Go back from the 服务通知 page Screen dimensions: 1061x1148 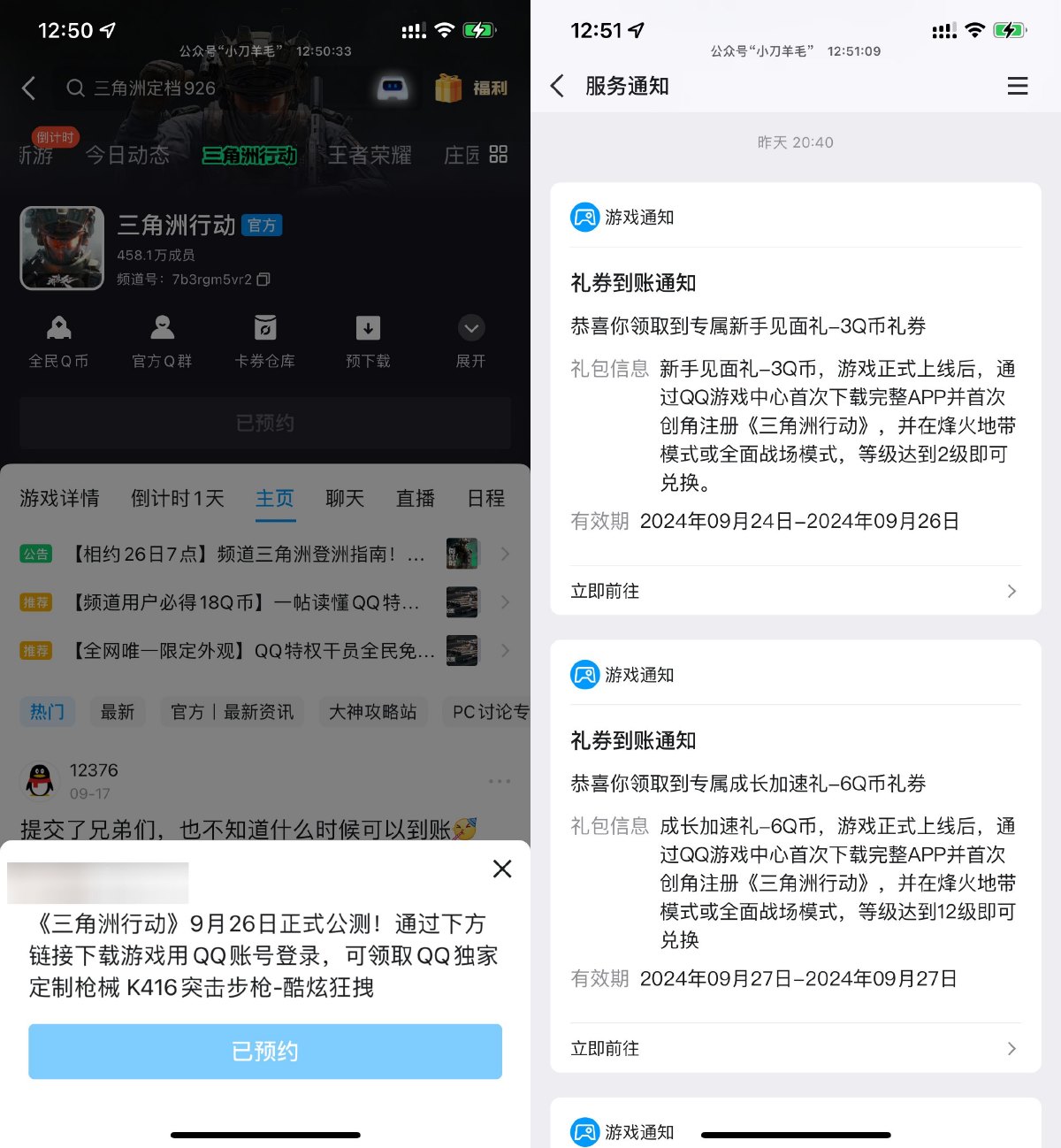(x=557, y=86)
